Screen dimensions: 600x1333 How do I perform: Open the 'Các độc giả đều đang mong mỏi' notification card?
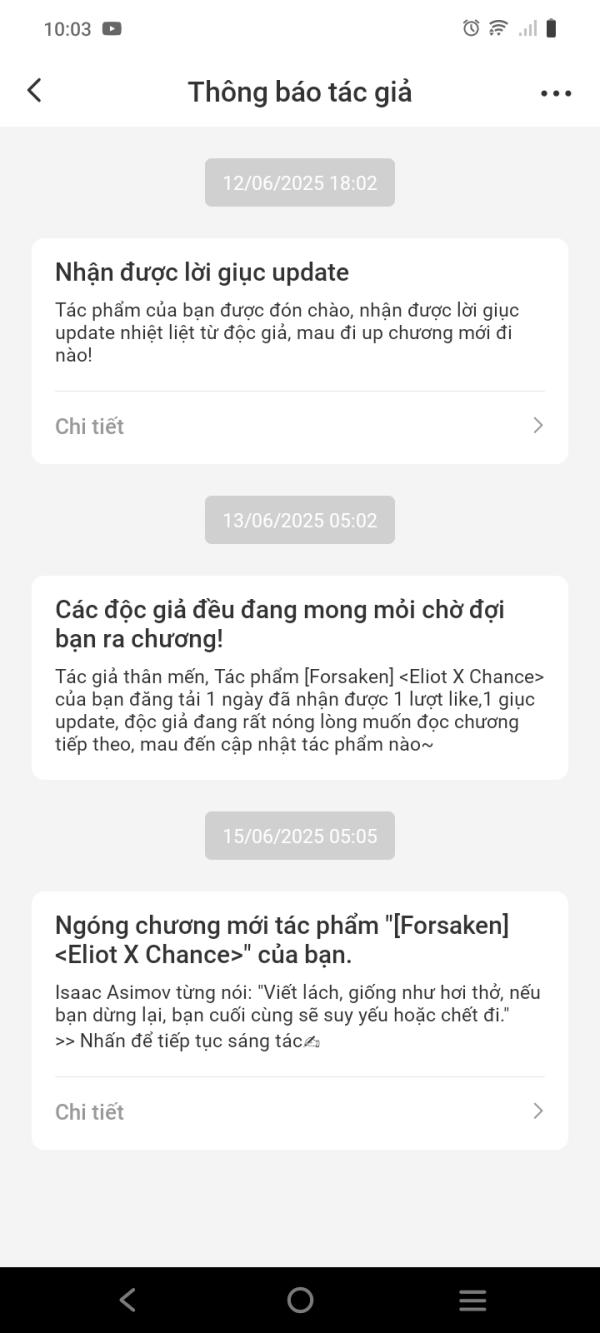pos(300,677)
